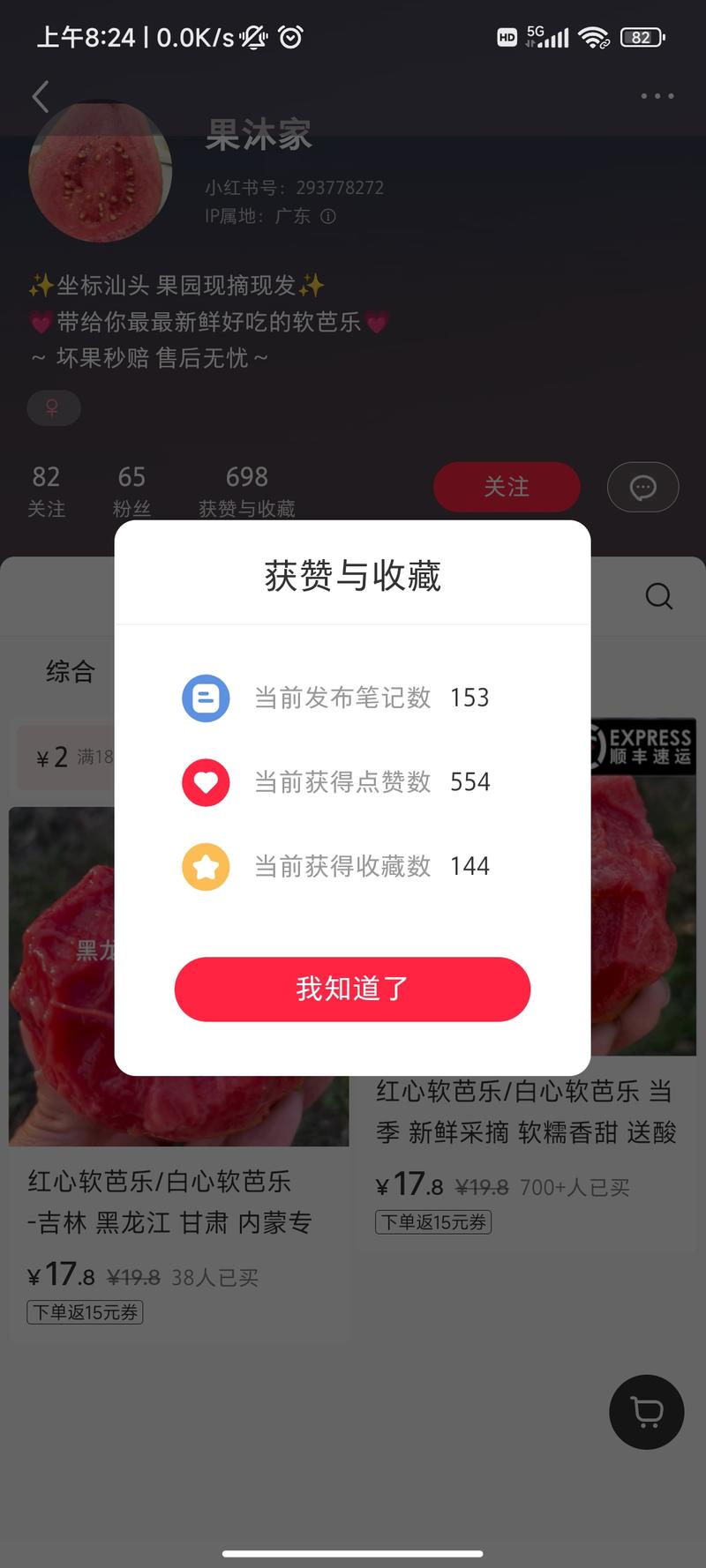Open the search icon on the shop page

[658, 596]
